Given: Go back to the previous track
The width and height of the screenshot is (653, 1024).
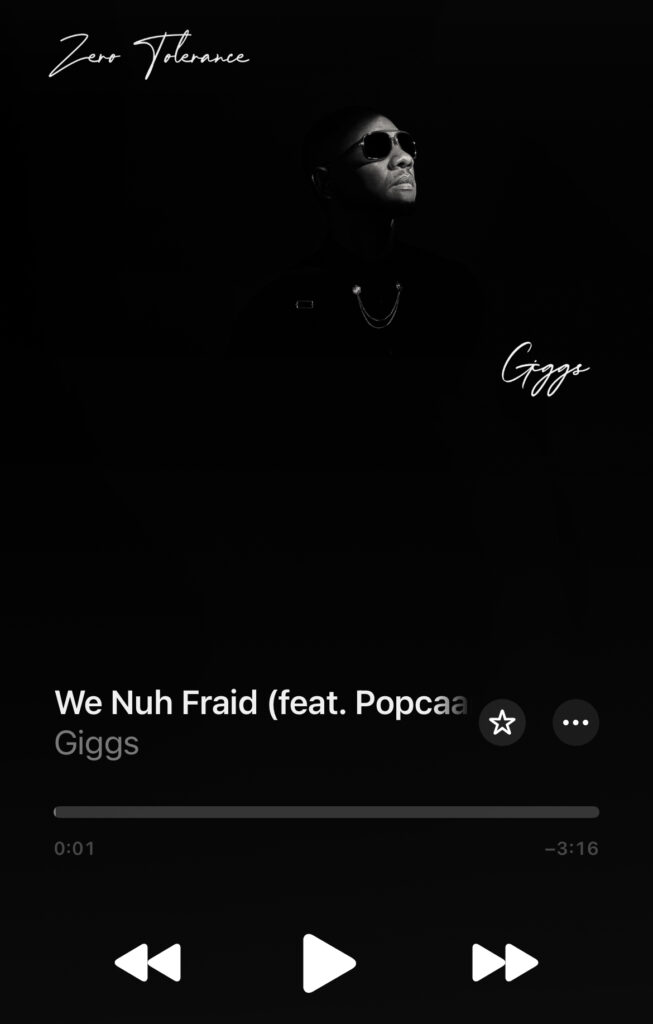Looking at the screenshot, I should point(148,963).
